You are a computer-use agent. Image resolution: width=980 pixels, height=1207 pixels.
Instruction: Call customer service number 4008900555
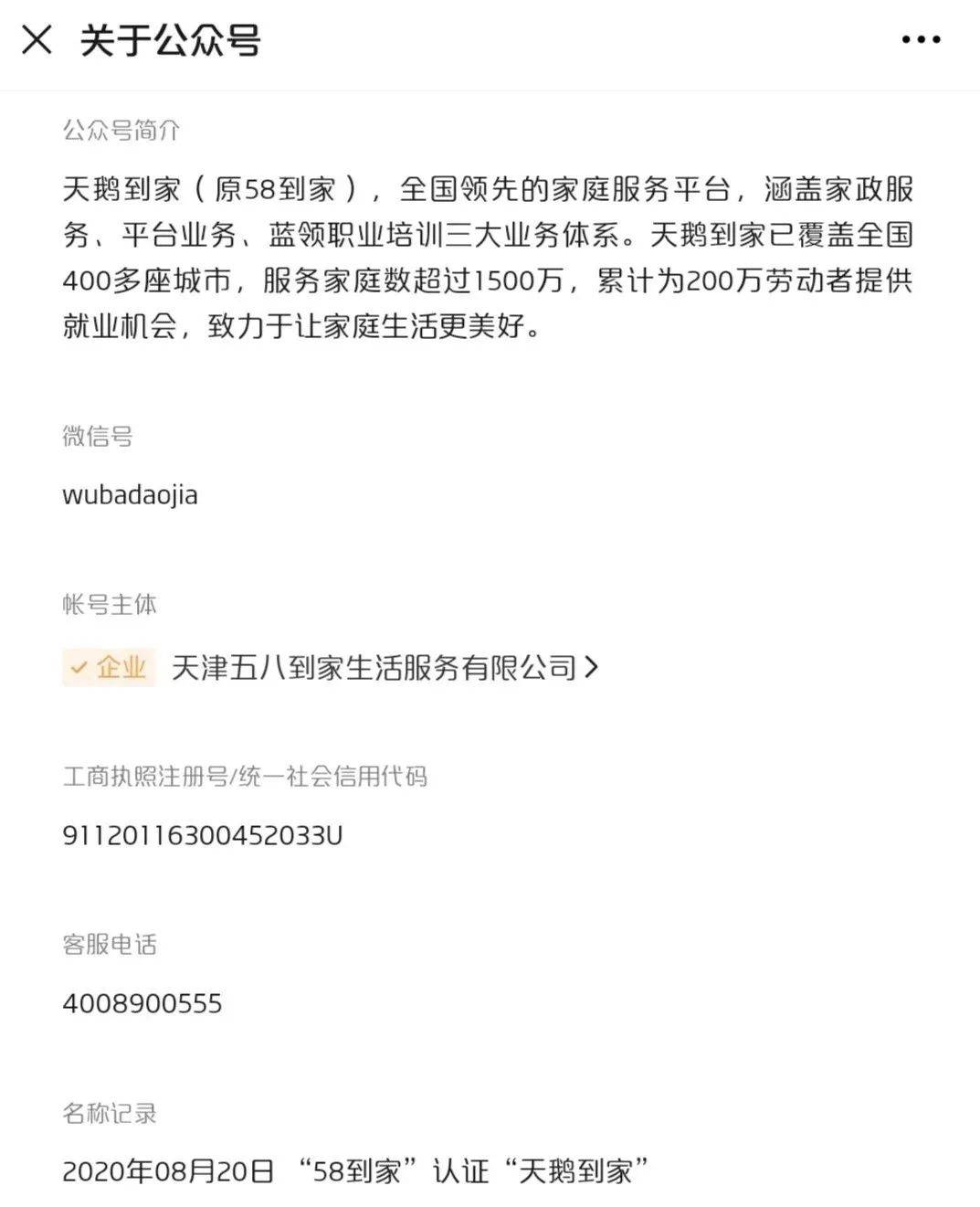coord(141,1002)
